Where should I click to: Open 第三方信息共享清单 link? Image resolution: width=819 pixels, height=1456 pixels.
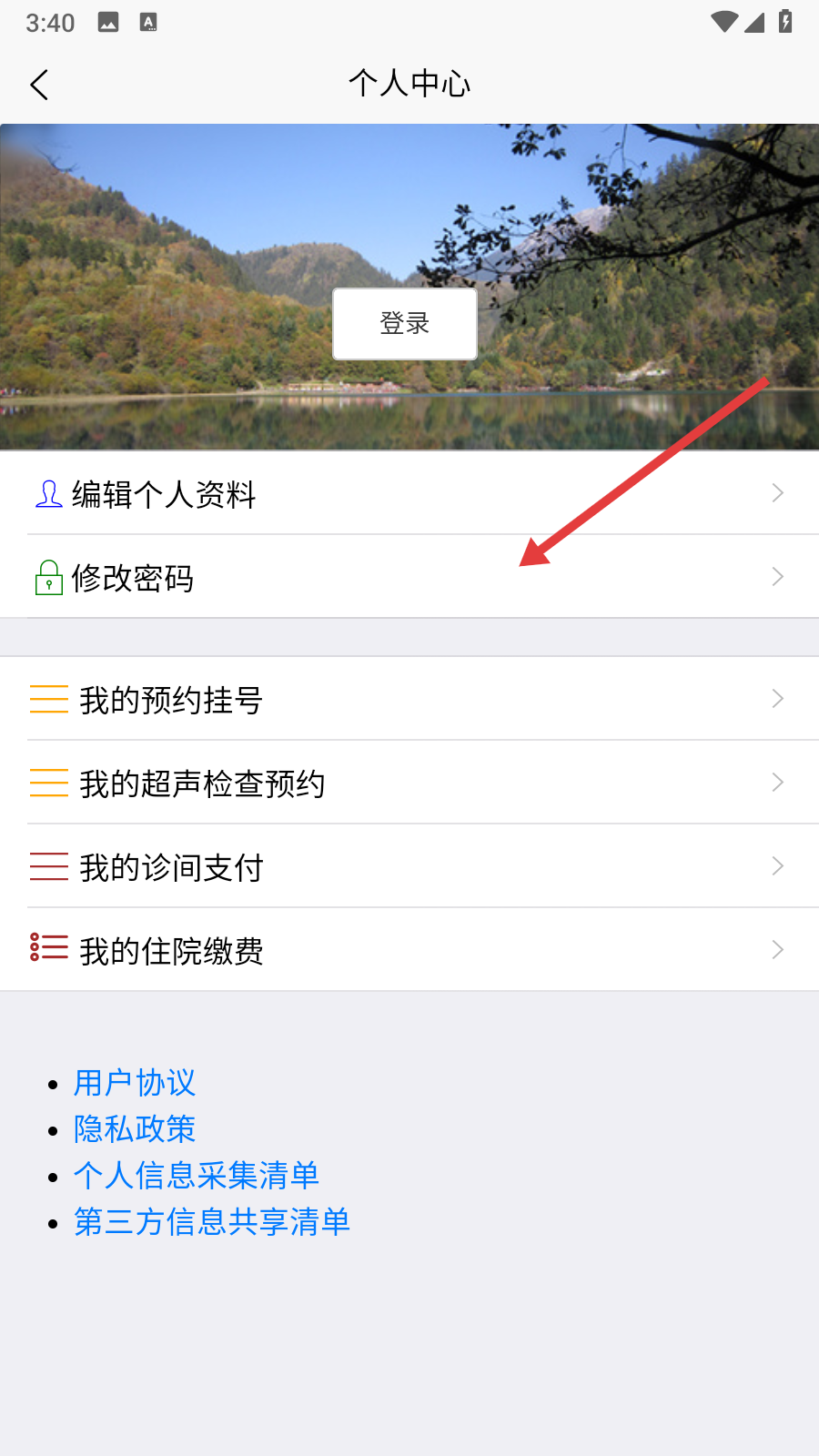(x=212, y=1222)
